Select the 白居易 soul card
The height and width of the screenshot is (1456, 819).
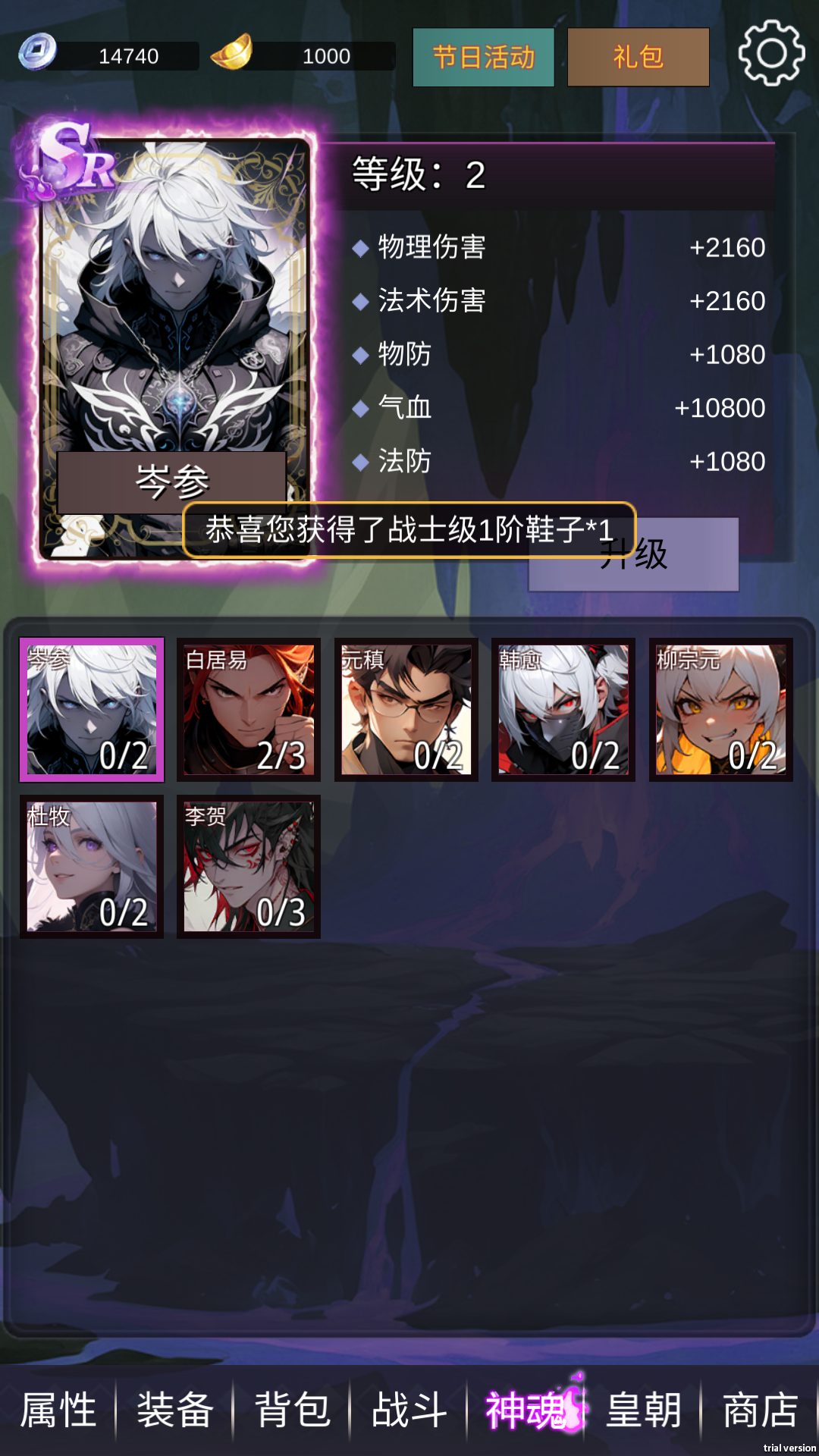(249, 710)
